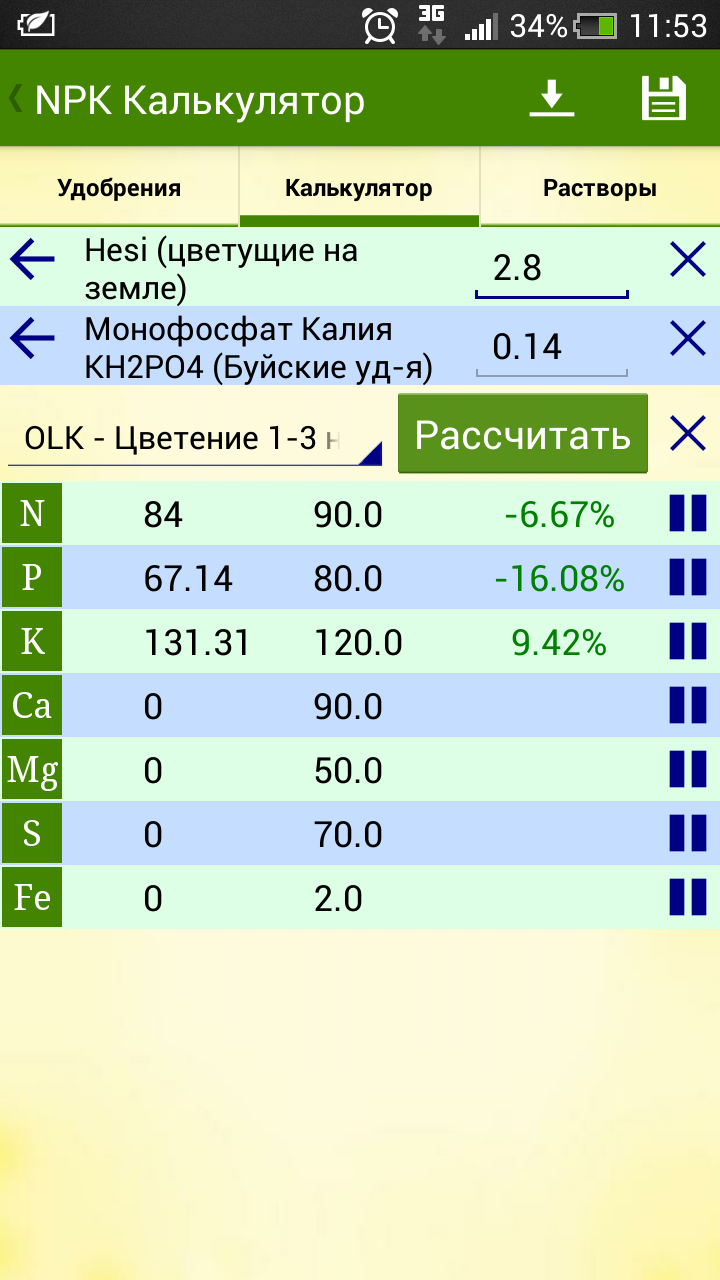Tap the download icon in the app bar

552,99
